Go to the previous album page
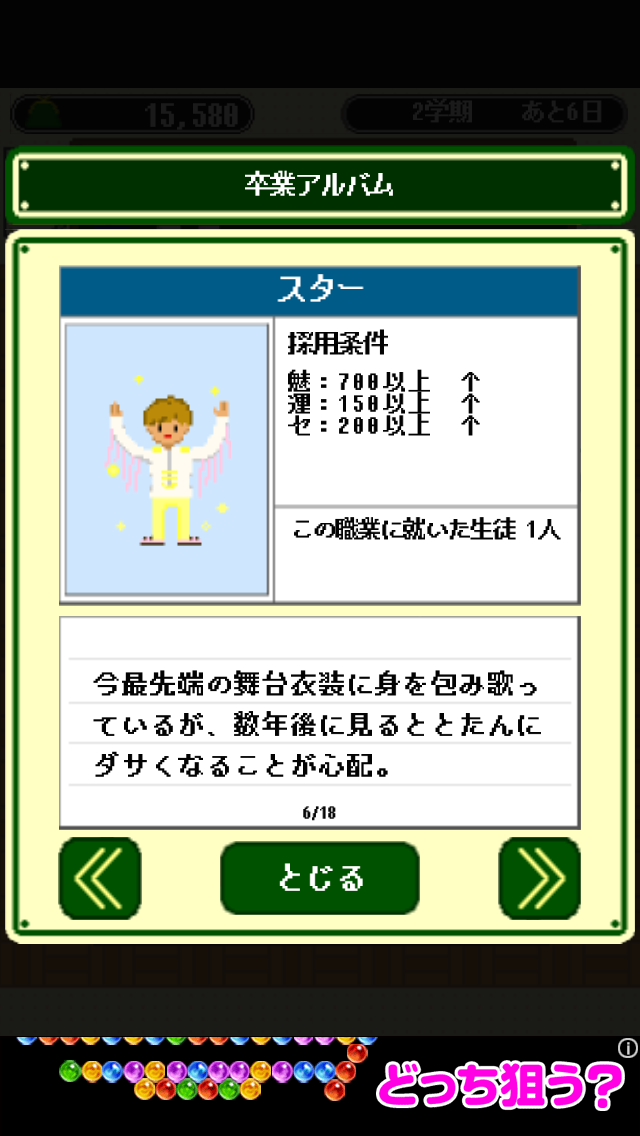The height and width of the screenshot is (1136, 640). click(100, 878)
